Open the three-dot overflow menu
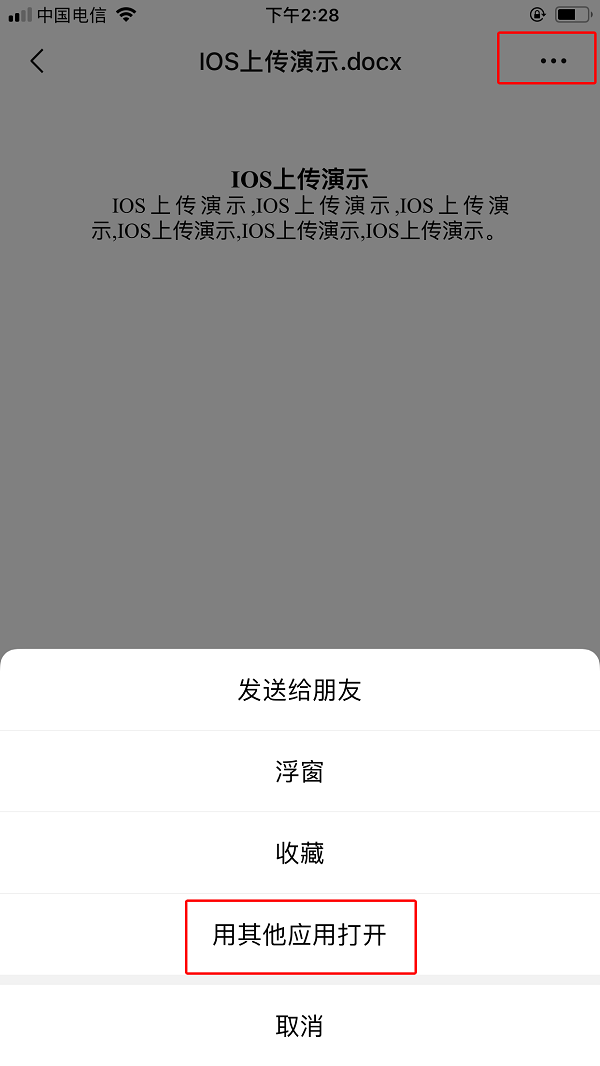The width and height of the screenshot is (600, 1066). tap(553, 61)
